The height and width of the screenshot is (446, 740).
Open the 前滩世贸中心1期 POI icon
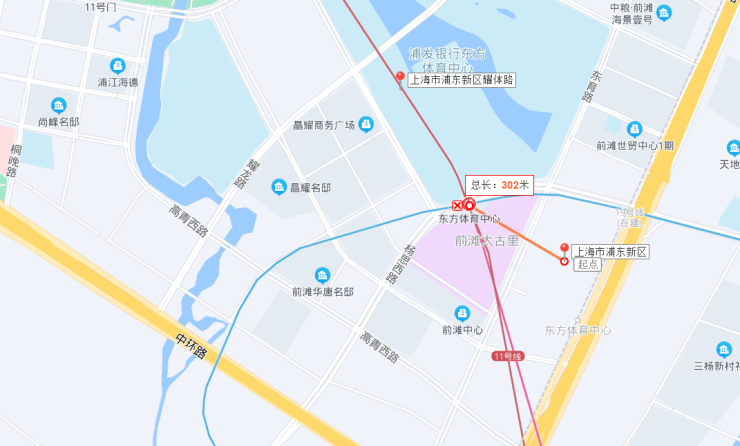pos(634,129)
